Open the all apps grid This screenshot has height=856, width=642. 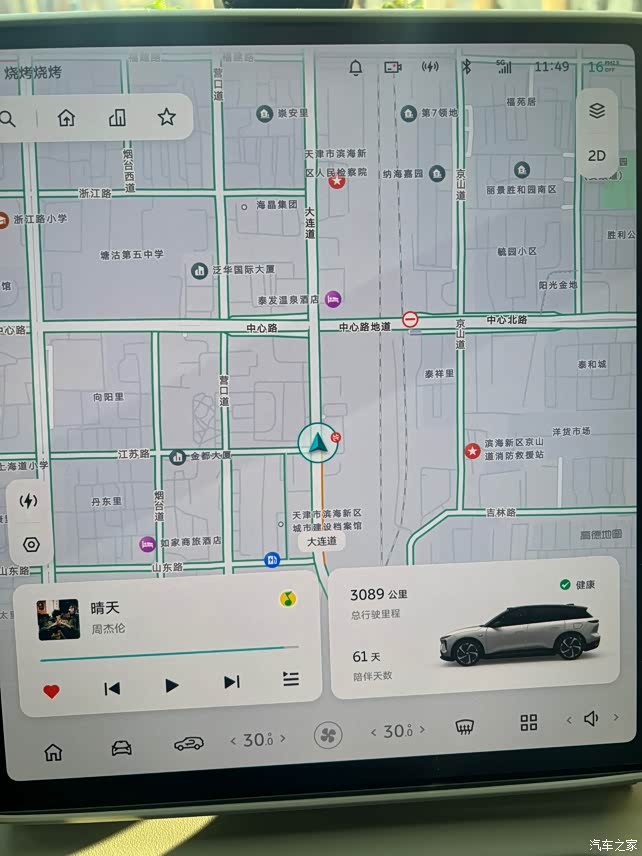[528, 723]
